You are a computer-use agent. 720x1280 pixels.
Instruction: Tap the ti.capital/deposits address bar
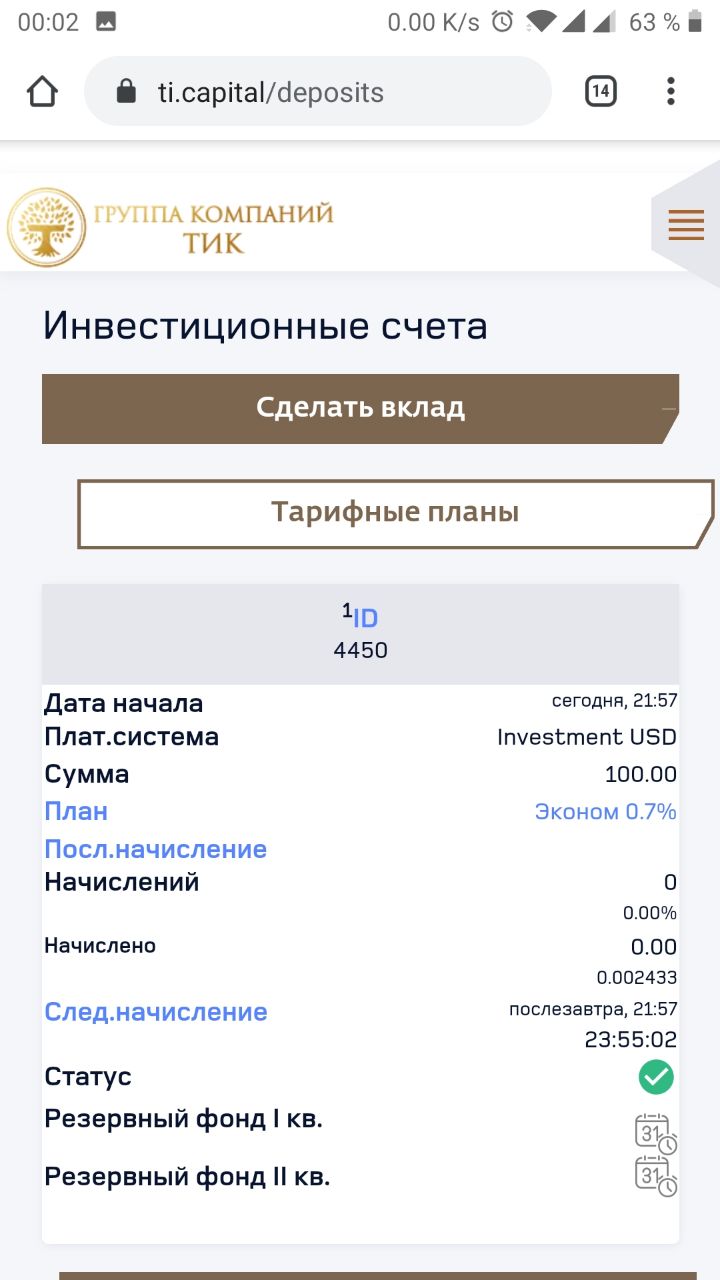click(x=318, y=92)
